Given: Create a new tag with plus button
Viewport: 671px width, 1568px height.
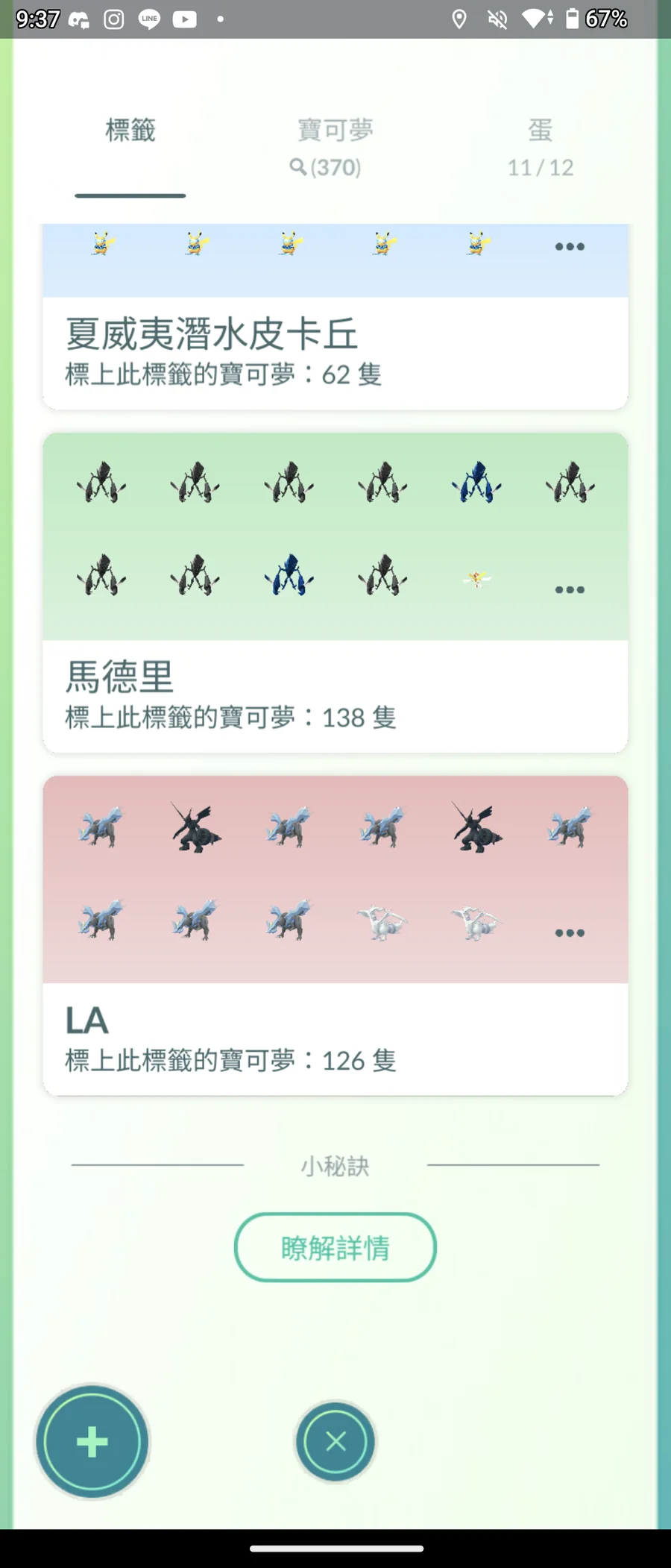Looking at the screenshot, I should click(x=92, y=1441).
